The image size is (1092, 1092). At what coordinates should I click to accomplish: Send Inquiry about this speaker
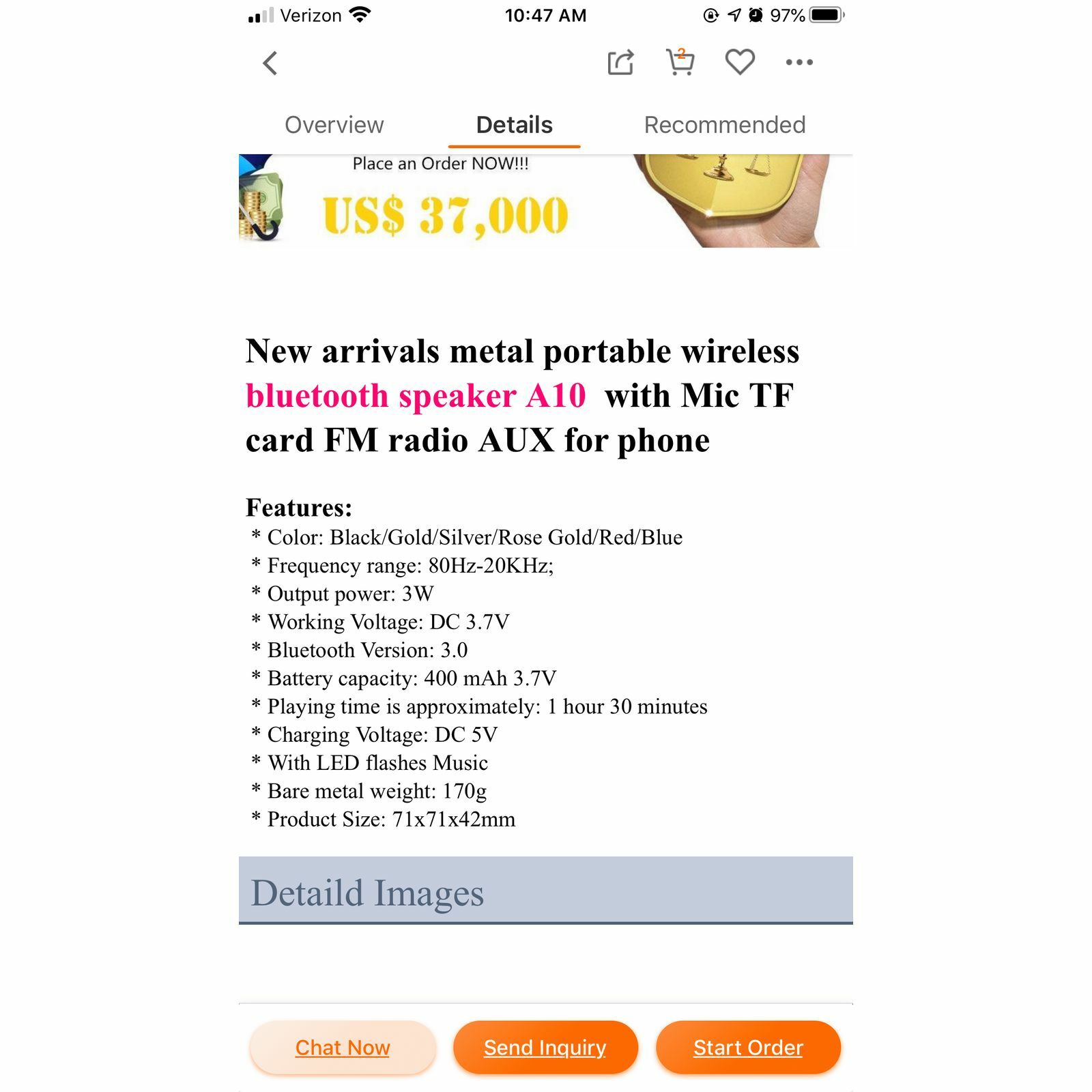pos(545,1047)
